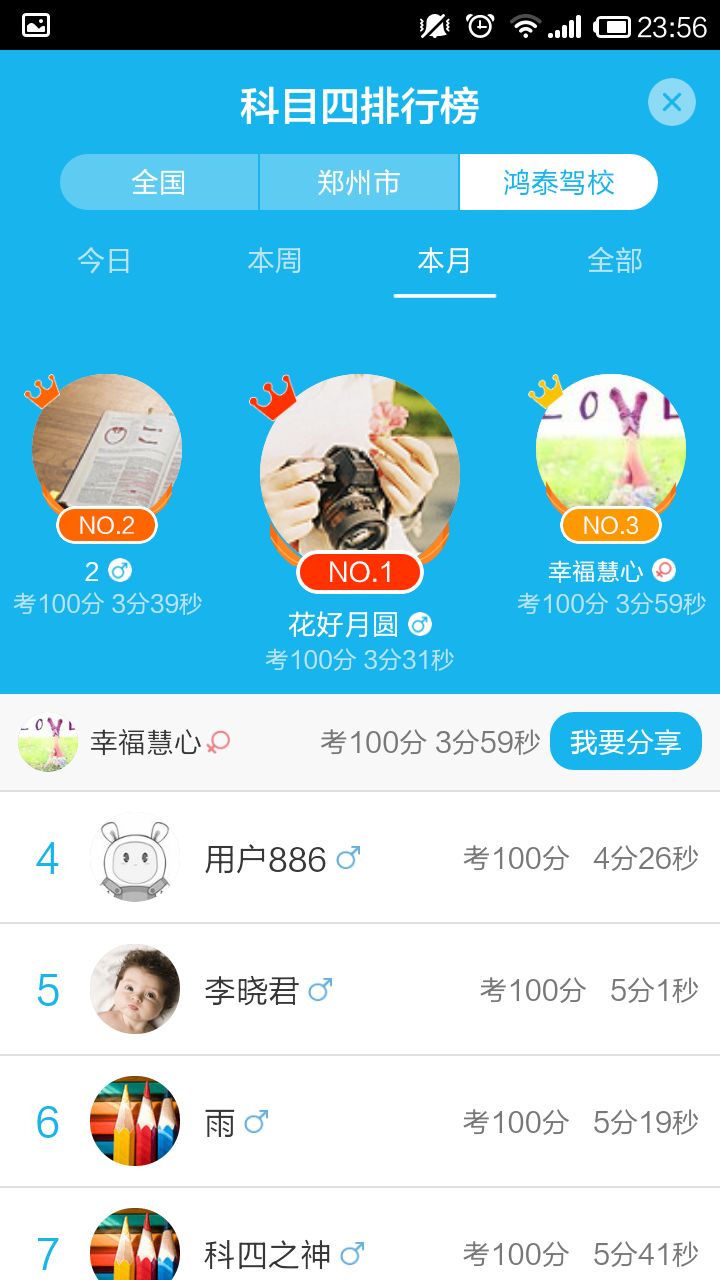Viewport: 720px width, 1280px height.
Task: Select the 本月 rankings tab
Action: click(x=444, y=261)
